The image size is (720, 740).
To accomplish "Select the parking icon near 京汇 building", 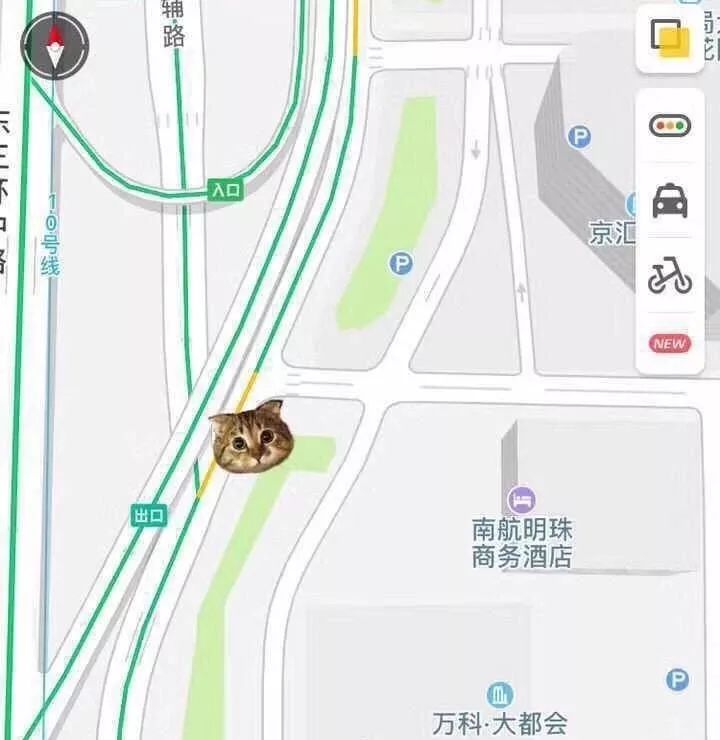I will [577, 135].
